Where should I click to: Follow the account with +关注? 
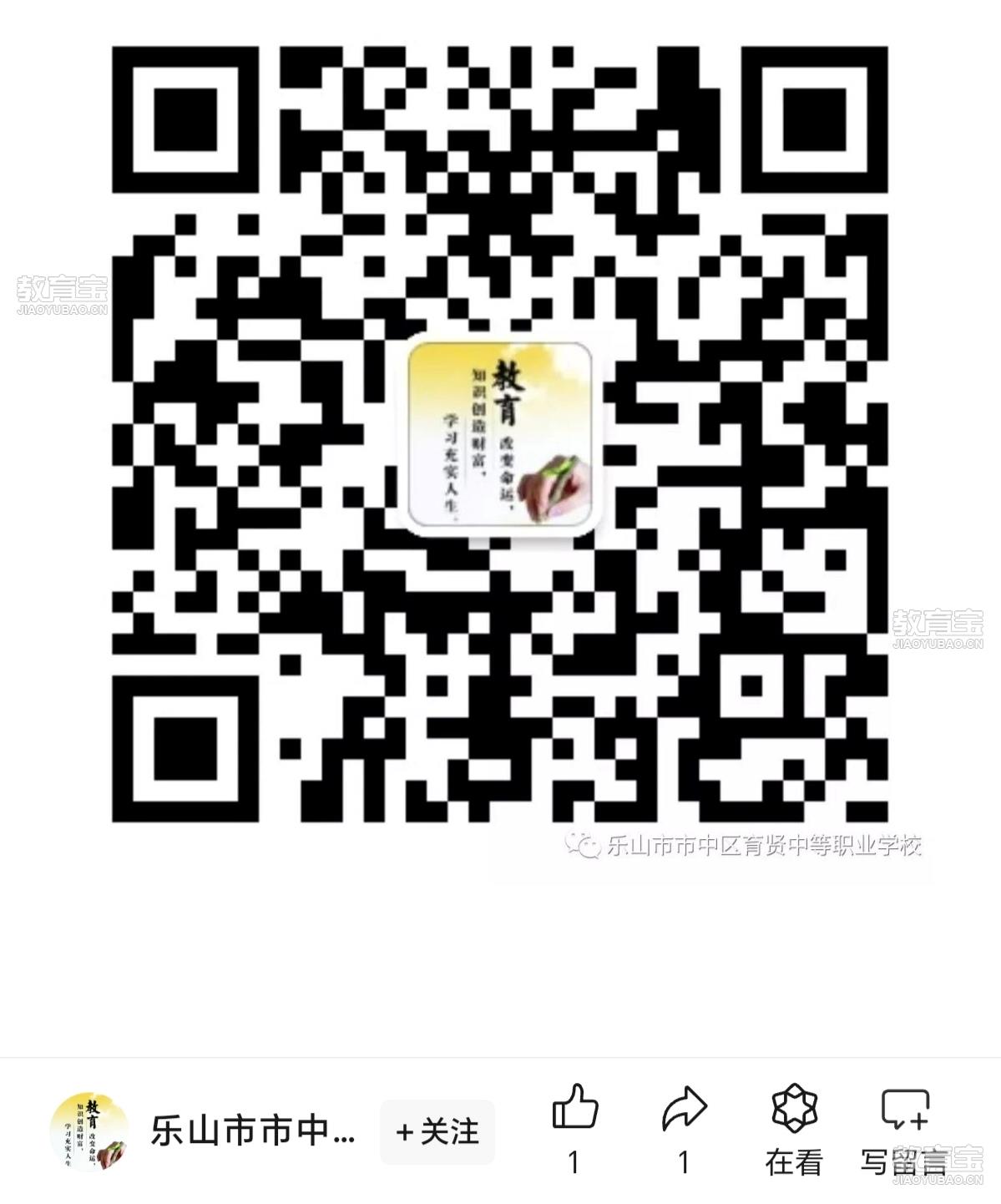[x=437, y=1132]
